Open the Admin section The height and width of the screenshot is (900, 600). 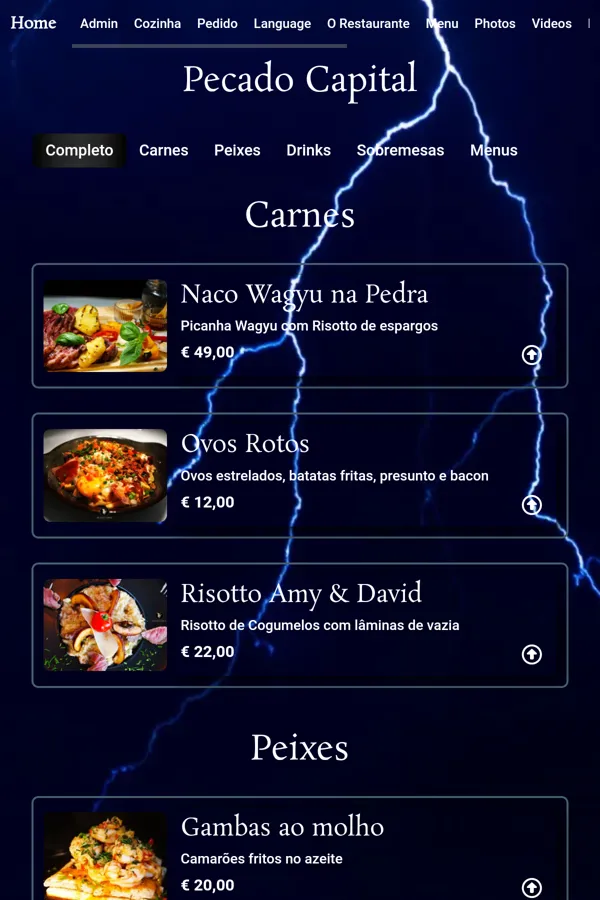click(99, 24)
